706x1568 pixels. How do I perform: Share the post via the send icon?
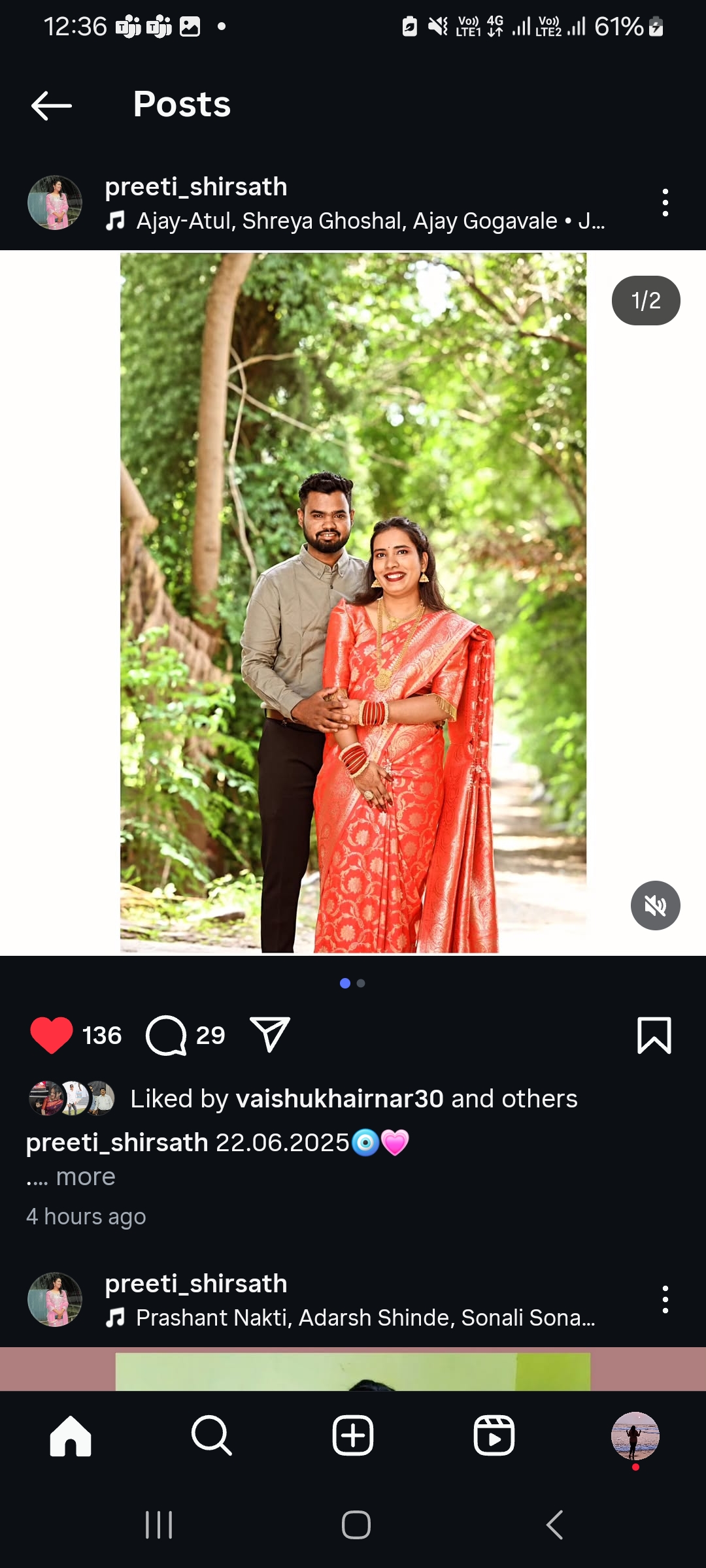270,1035
